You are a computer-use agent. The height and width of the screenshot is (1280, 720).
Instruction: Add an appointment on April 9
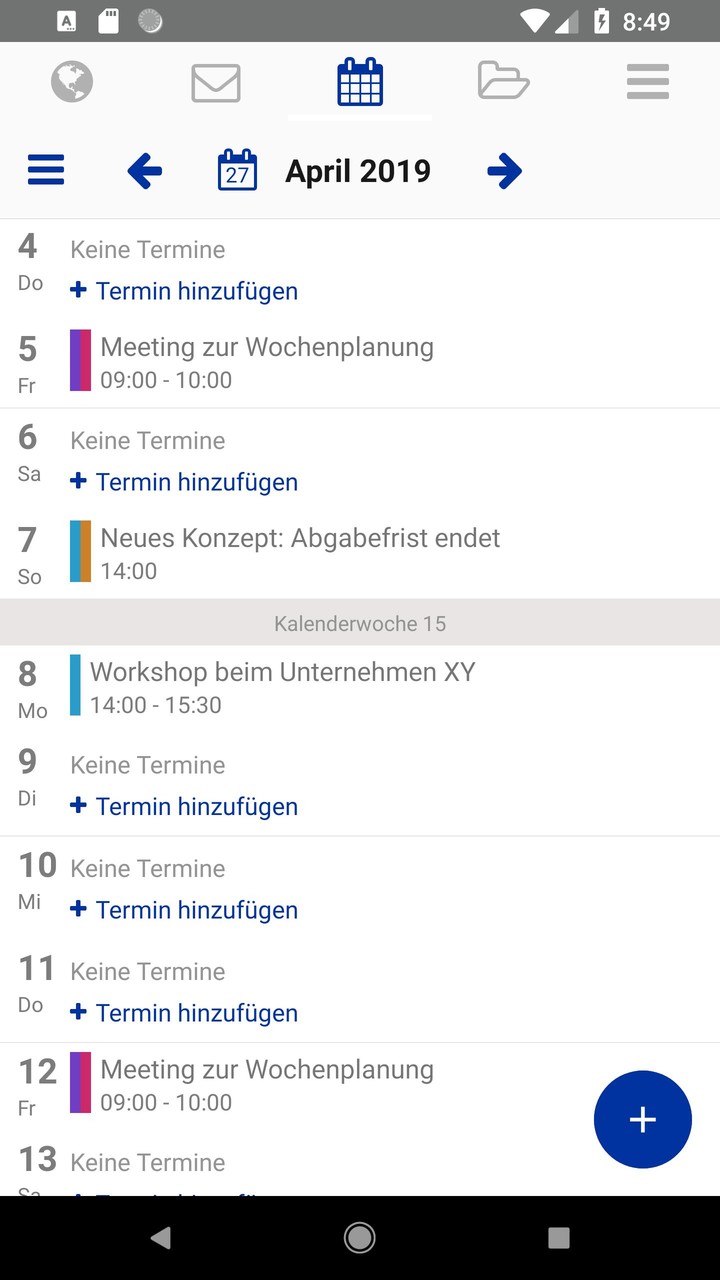[184, 806]
